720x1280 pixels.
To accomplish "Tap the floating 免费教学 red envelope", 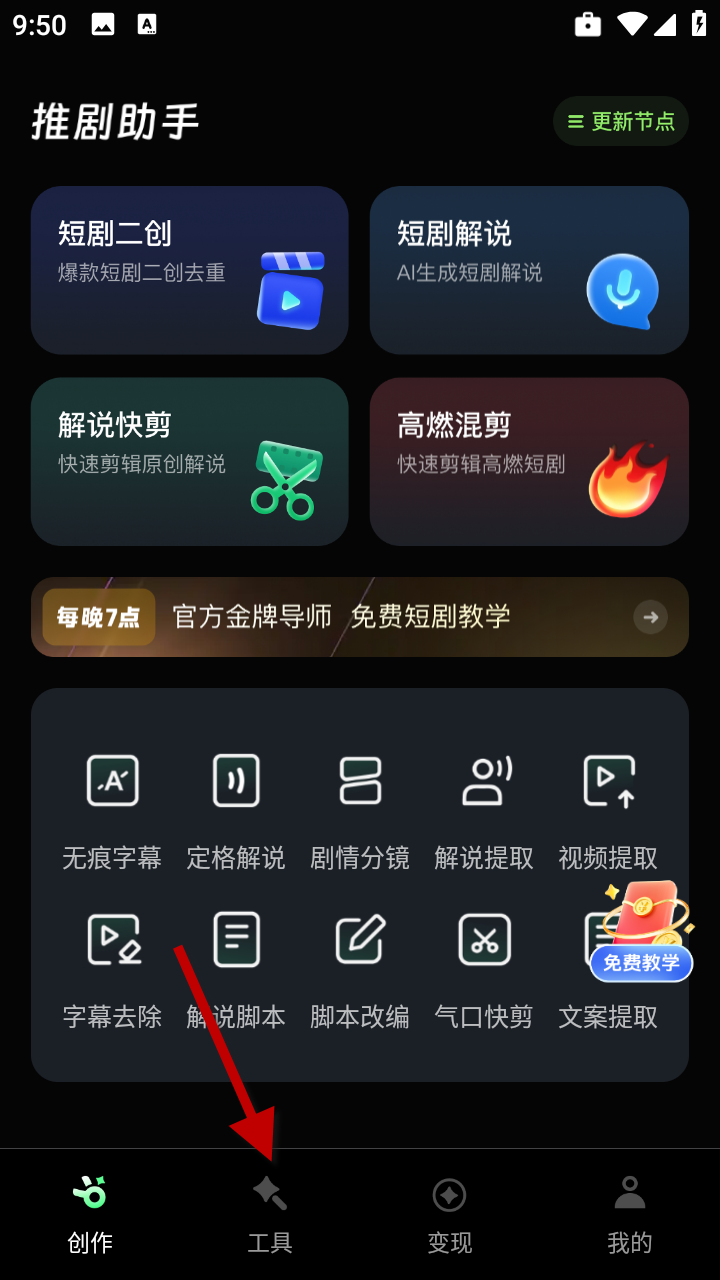I will (642, 932).
